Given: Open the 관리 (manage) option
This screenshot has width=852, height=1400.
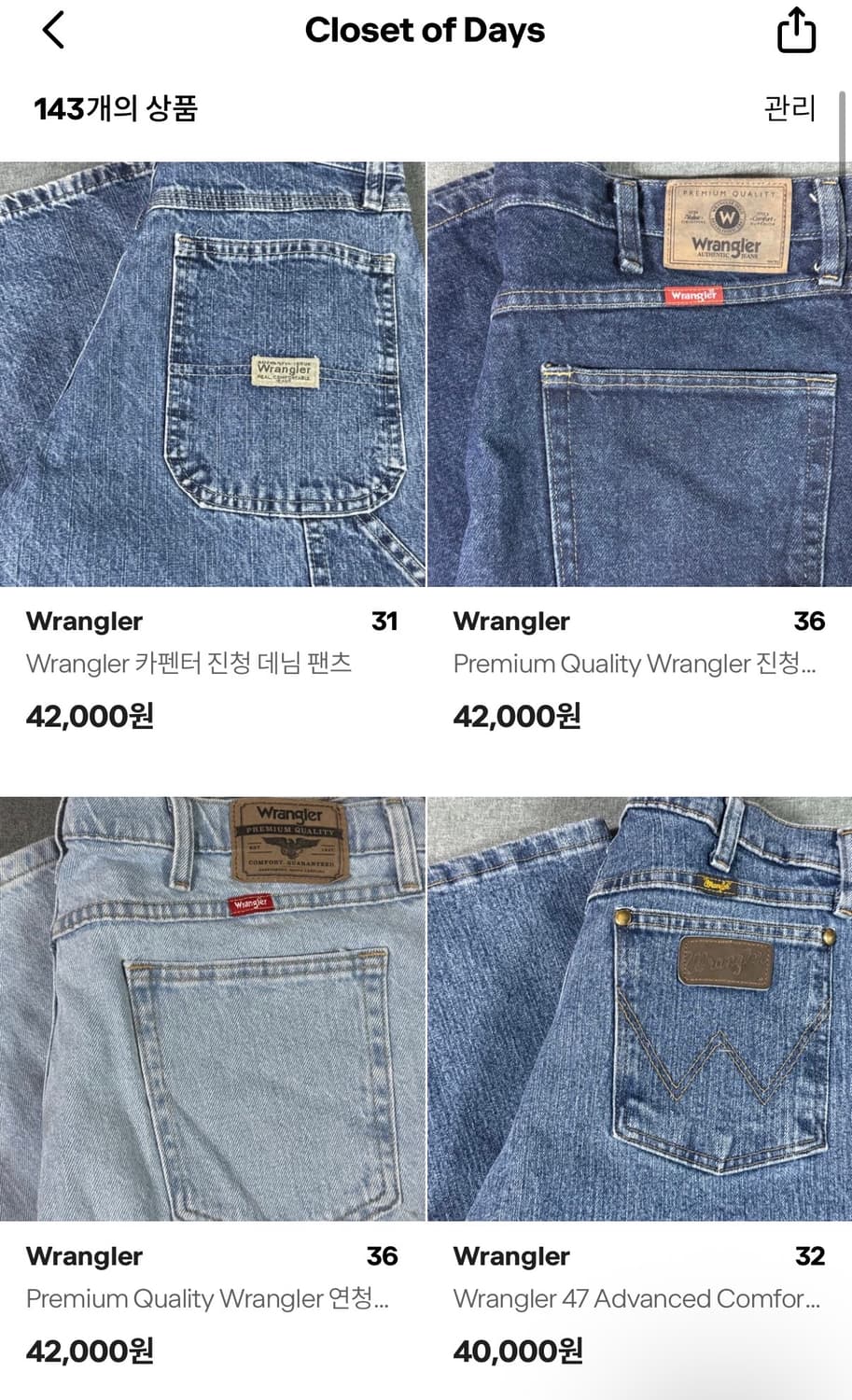Looking at the screenshot, I should [789, 109].
